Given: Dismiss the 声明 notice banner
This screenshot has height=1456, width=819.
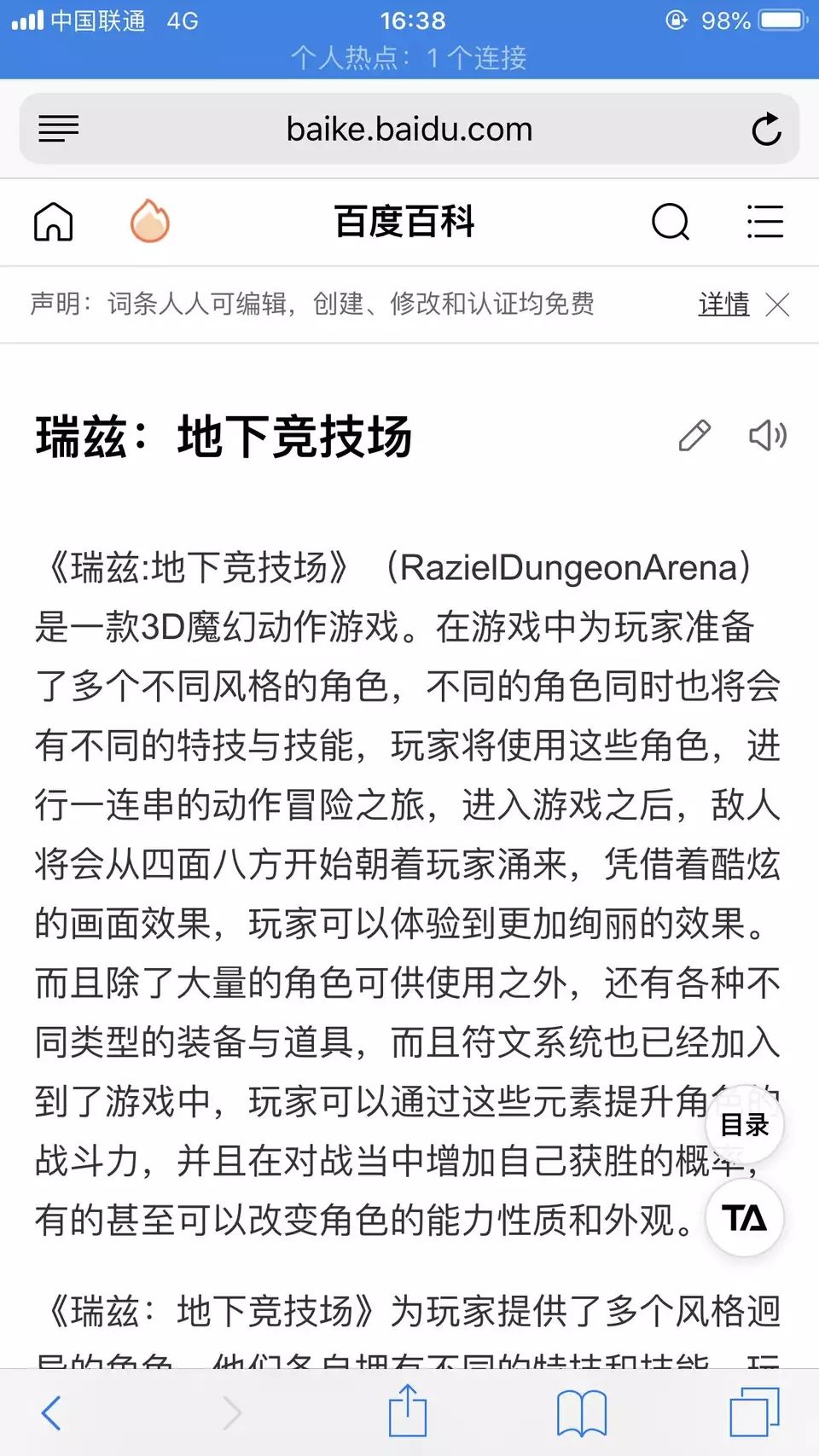Looking at the screenshot, I should [x=777, y=305].
